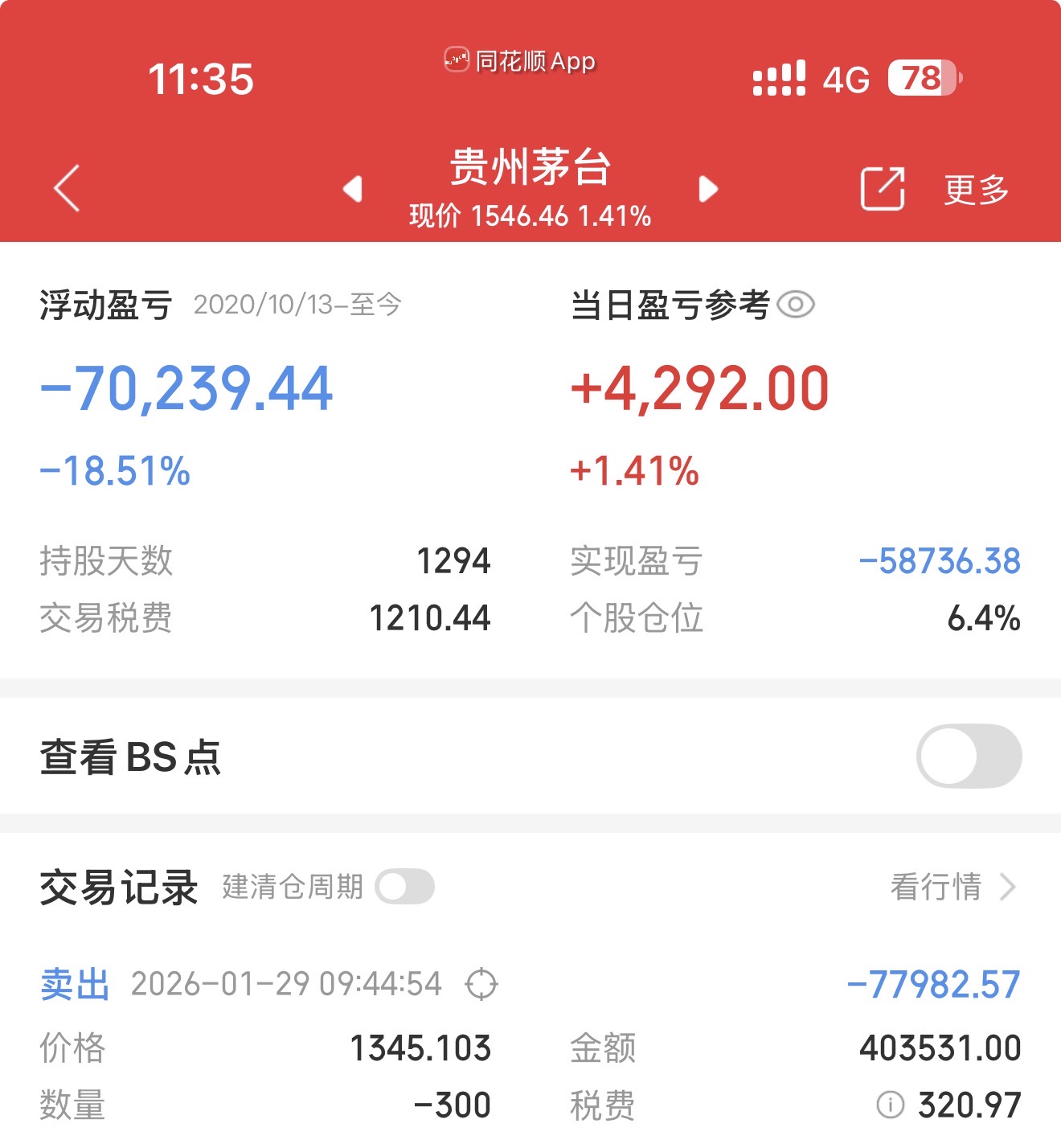Viewport: 1061px width, 1148px height.
Task: Go back using the top-left arrow
Action: pyautogui.click(x=68, y=188)
